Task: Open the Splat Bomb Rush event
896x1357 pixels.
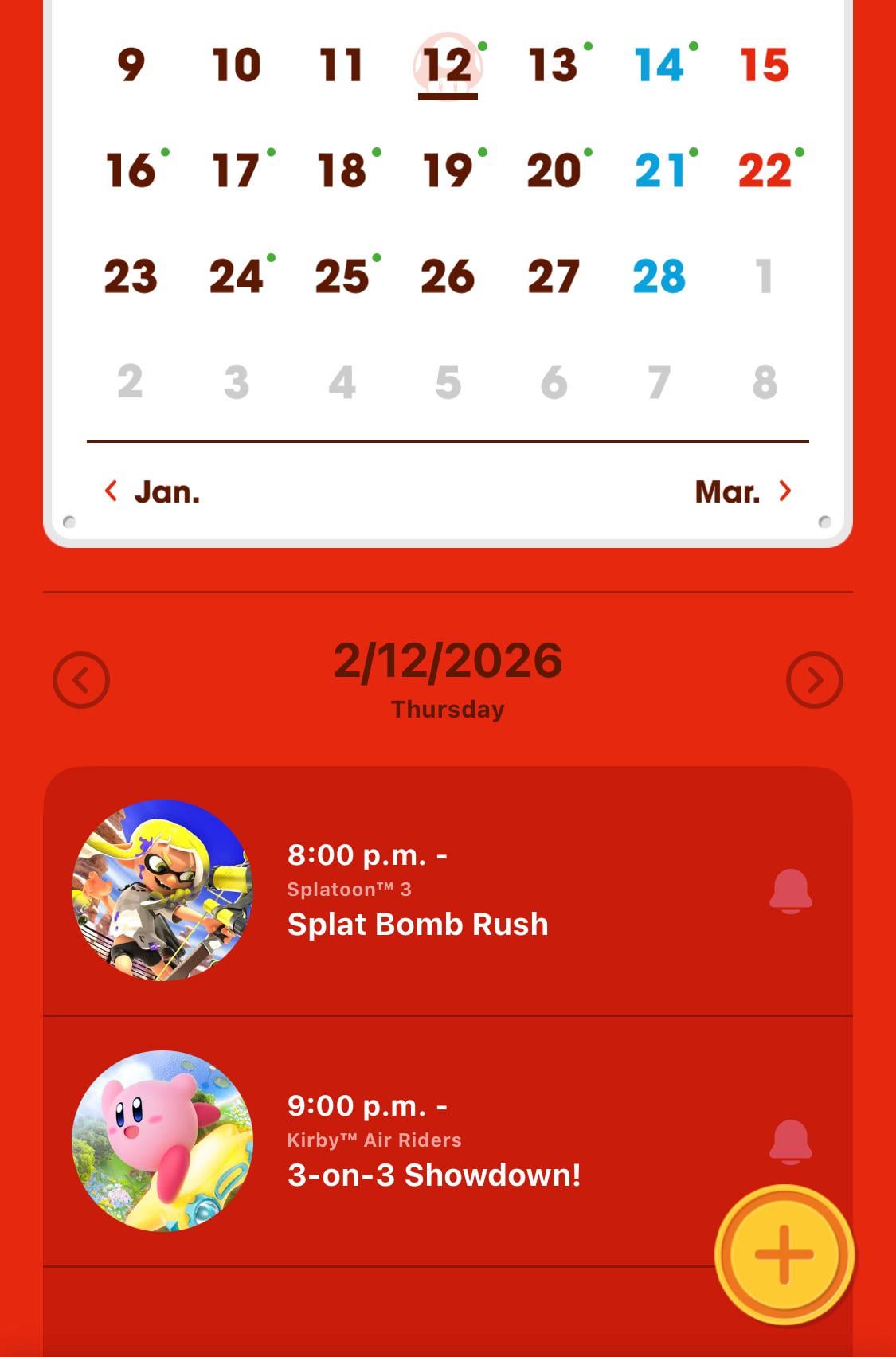Action: (x=417, y=890)
